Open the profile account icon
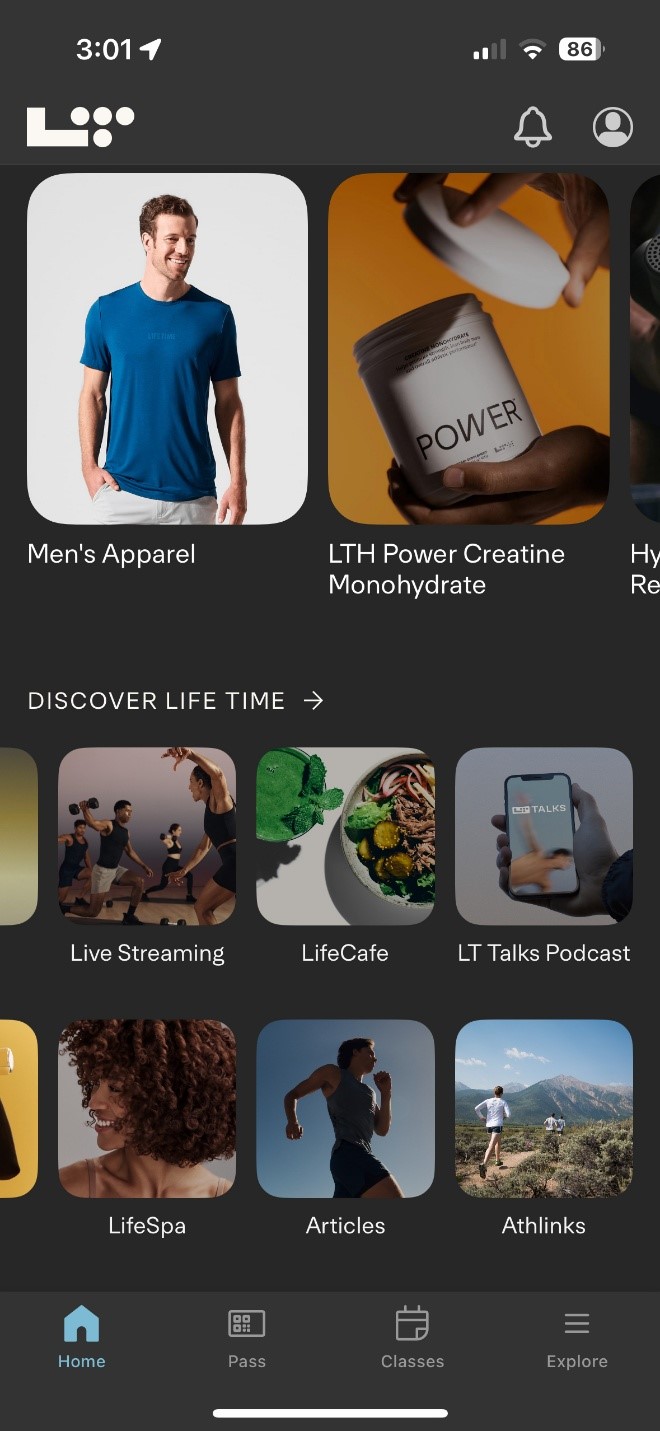Image resolution: width=660 pixels, height=1431 pixels. pyautogui.click(x=612, y=127)
